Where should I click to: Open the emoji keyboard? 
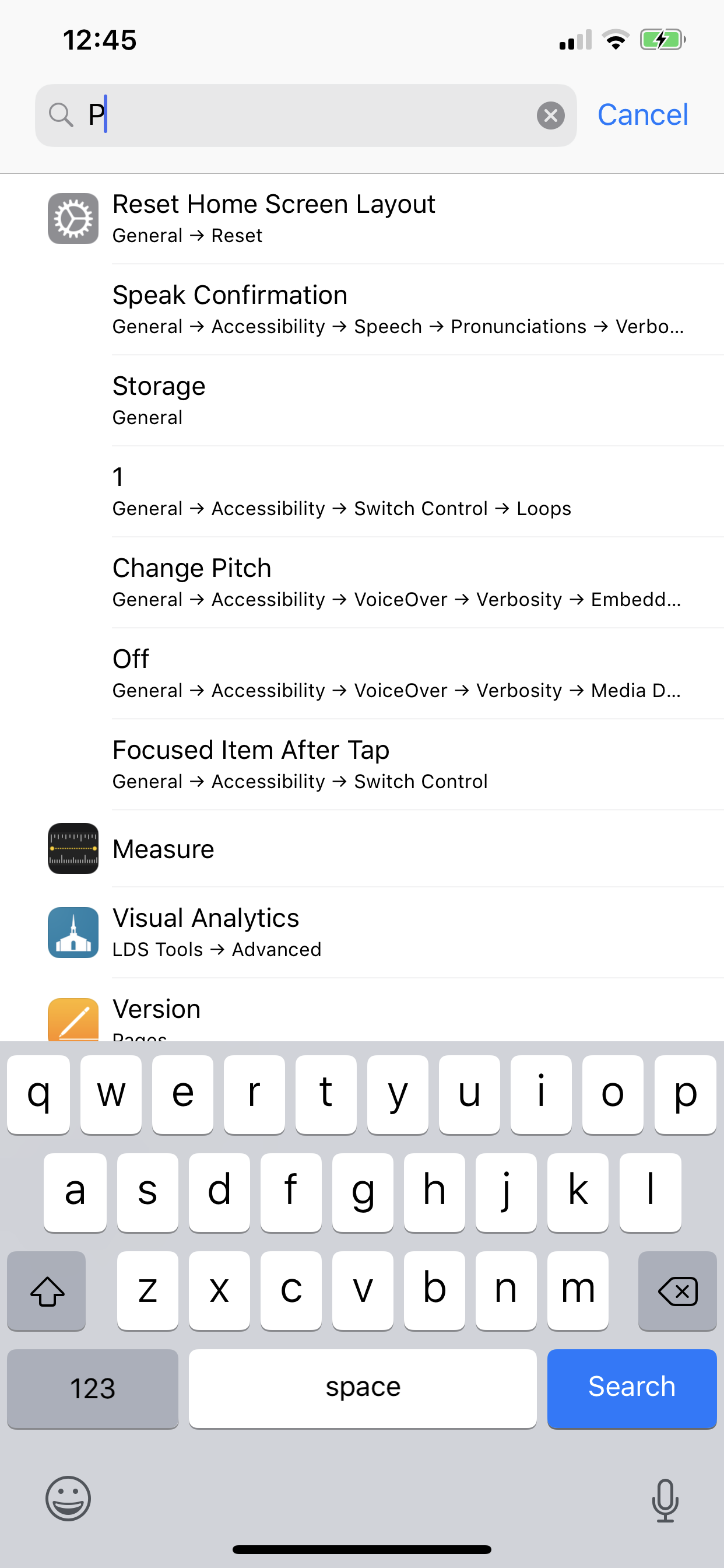point(68,1499)
